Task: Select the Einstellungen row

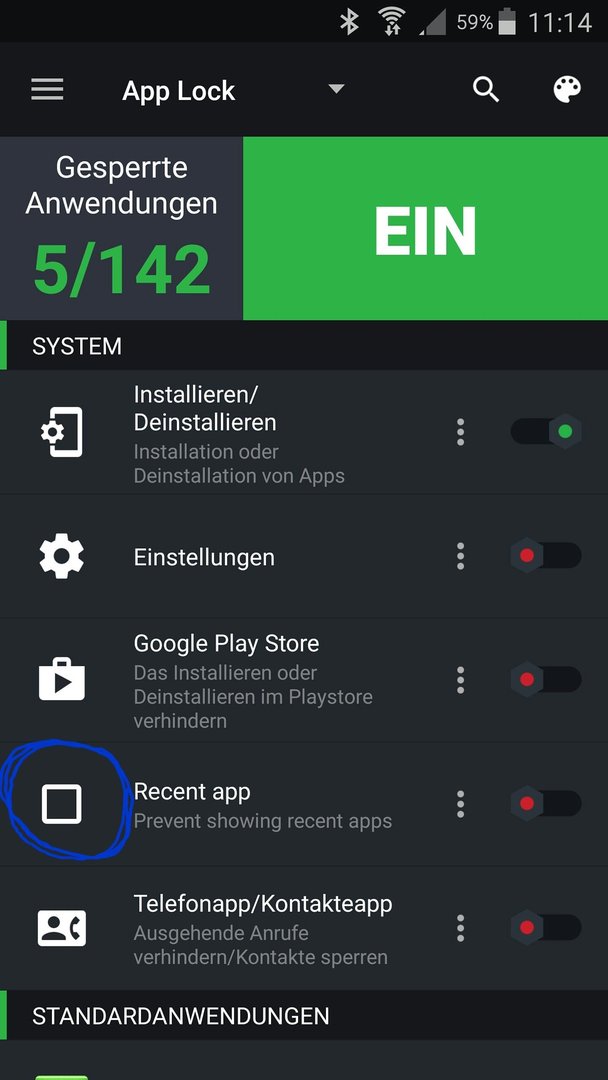Action: point(304,556)
